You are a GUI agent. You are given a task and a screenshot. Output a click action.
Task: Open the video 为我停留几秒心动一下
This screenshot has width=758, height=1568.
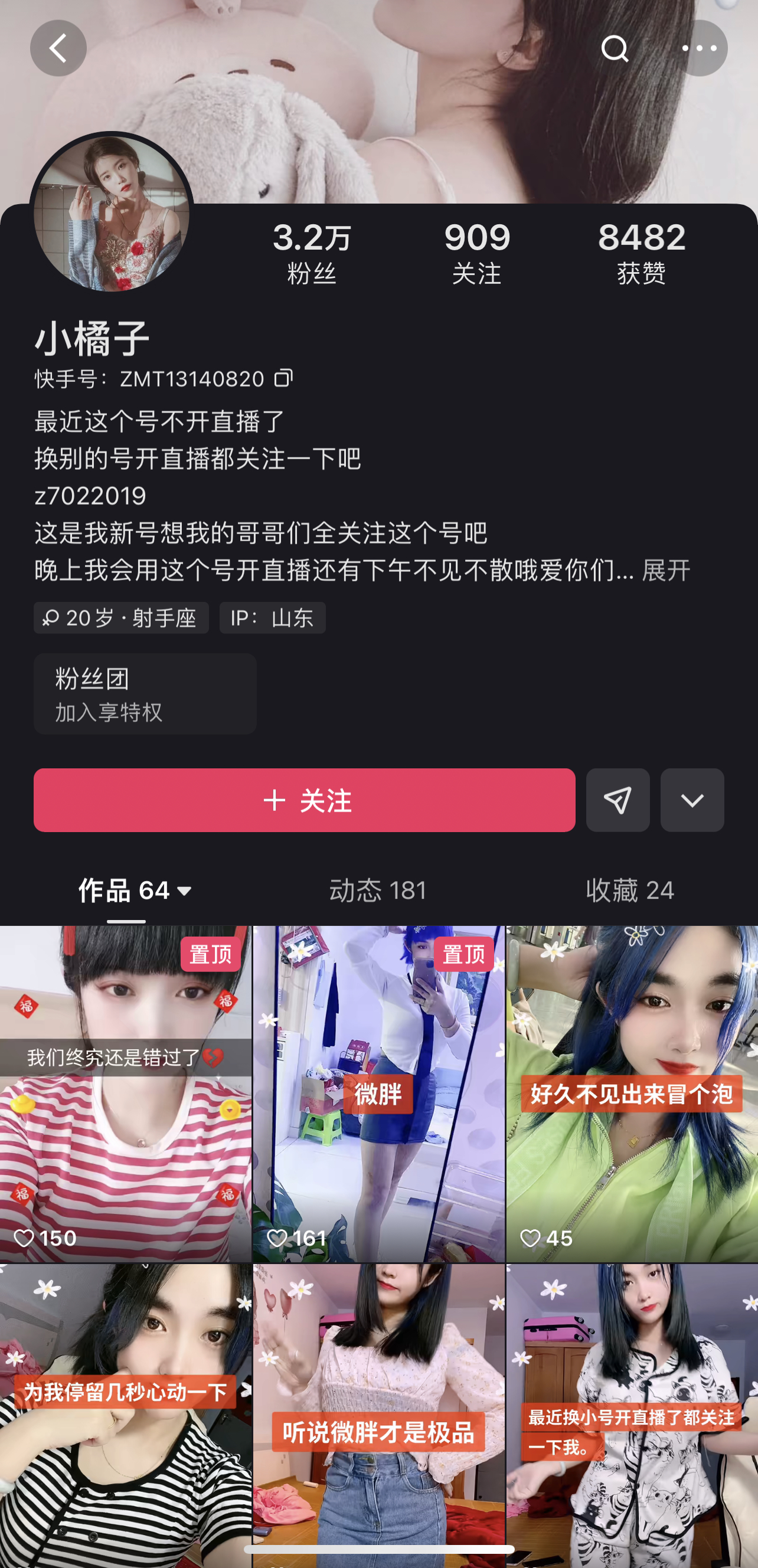125,1412
